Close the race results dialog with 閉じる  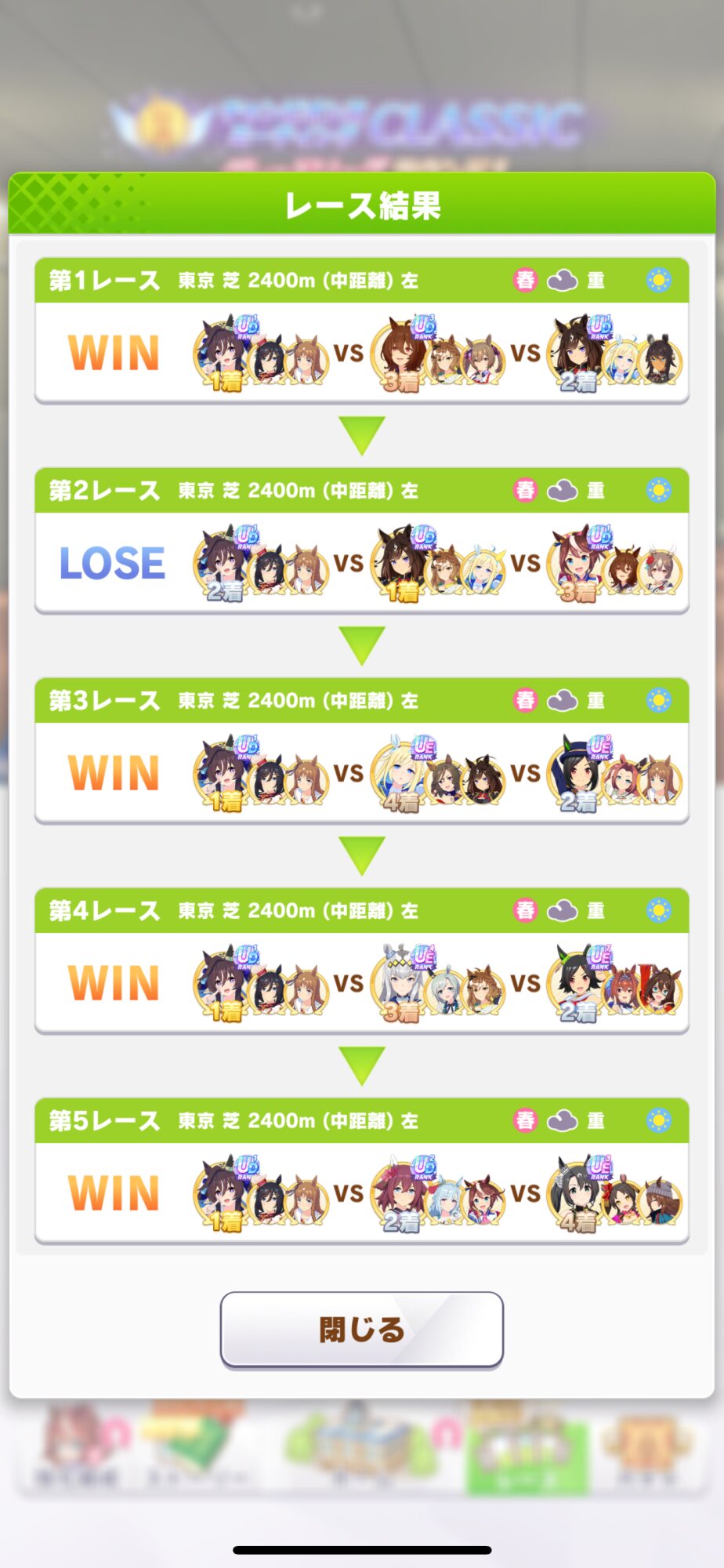pyautogui.click(x=361, y=1330)
